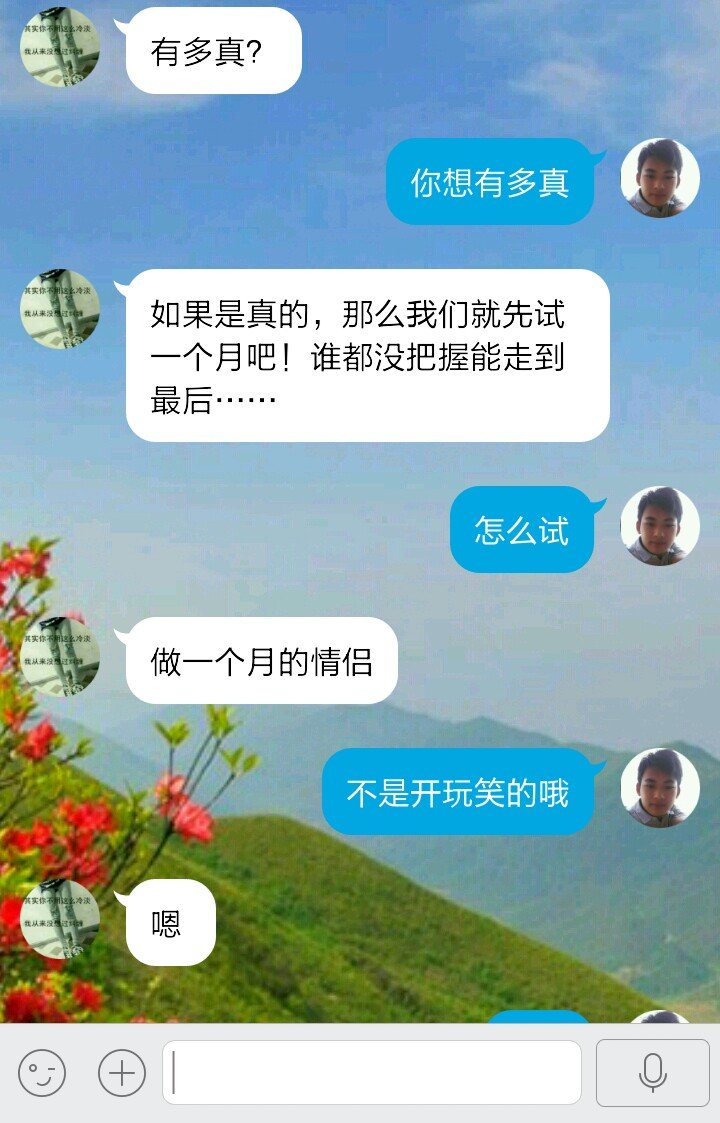Open your avatar beside "不是开玩笑的哦"
This screenshot has height=1123, width=720.
point(660,788)
